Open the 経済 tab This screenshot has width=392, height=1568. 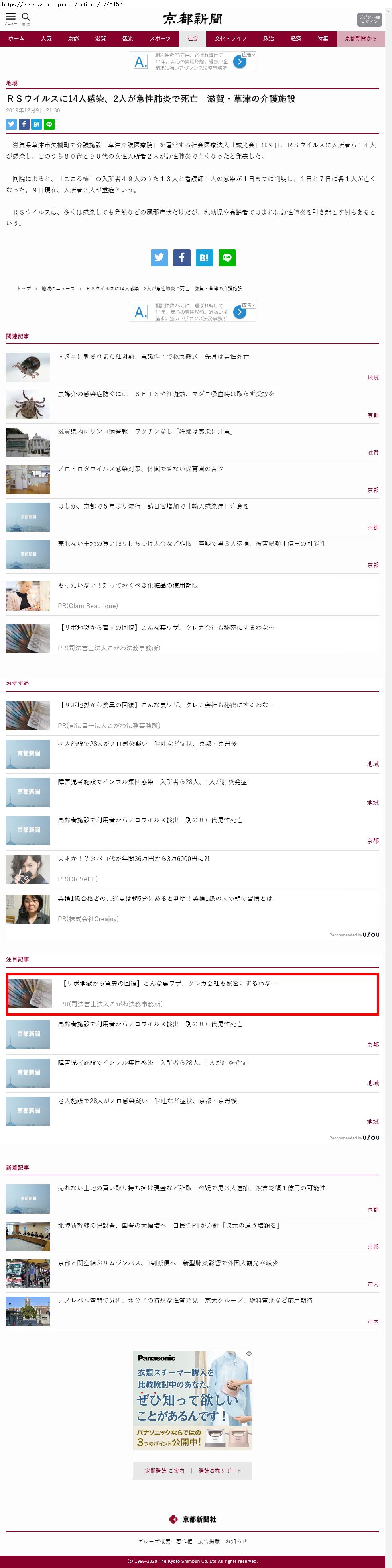[295, 38]
